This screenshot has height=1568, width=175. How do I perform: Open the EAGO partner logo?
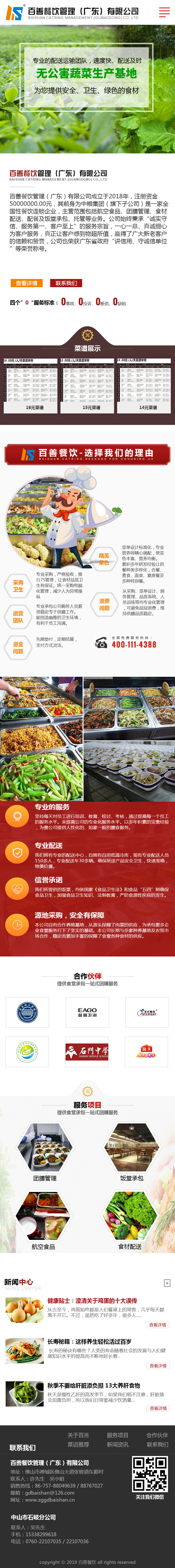pos(87,1012)
